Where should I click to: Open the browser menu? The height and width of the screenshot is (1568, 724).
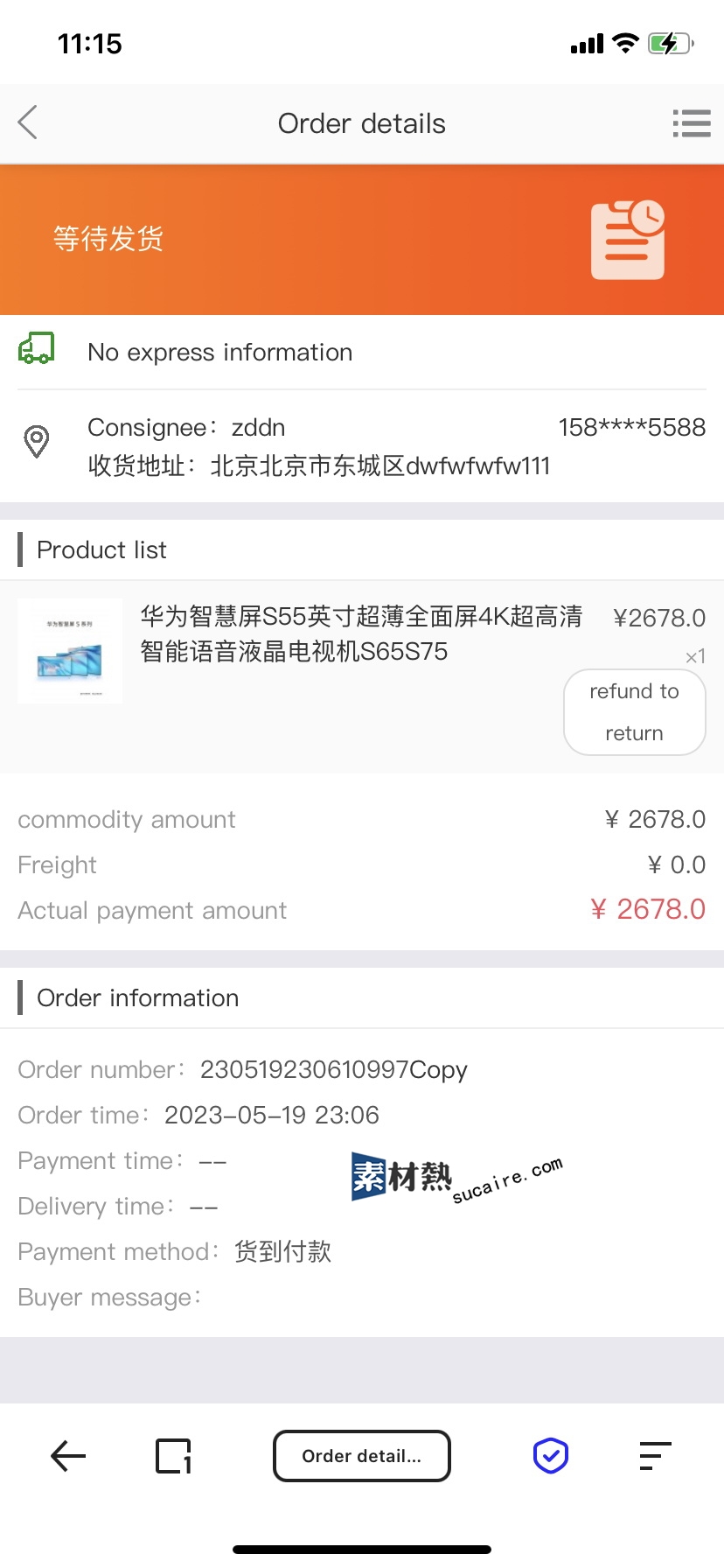tap(655, 1456)
